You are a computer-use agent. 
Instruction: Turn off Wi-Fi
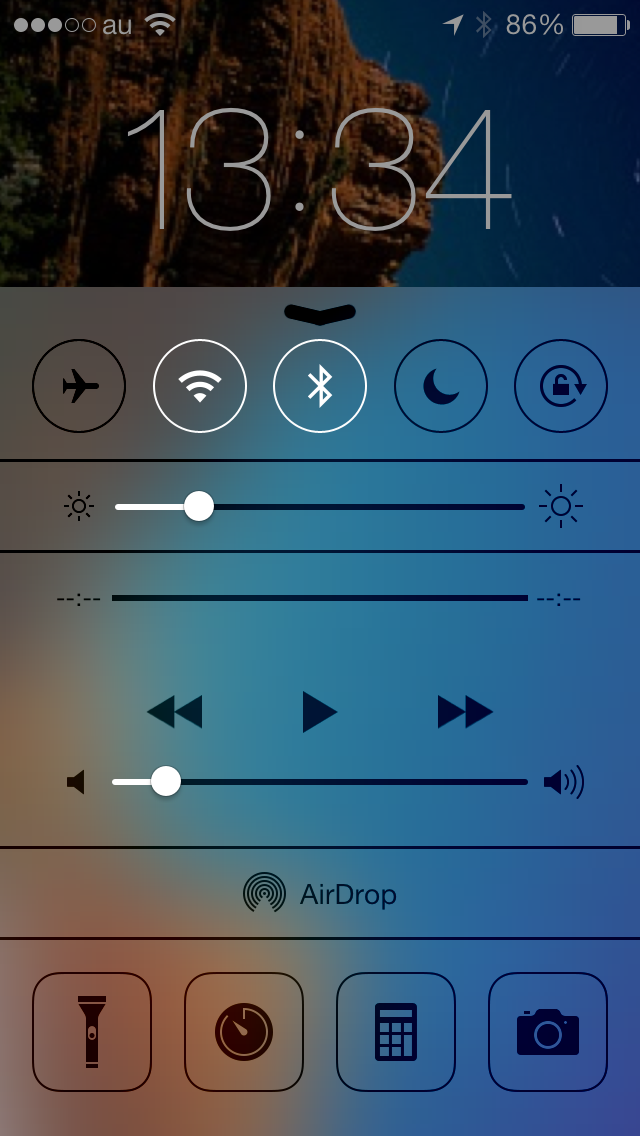coord(200,386)
